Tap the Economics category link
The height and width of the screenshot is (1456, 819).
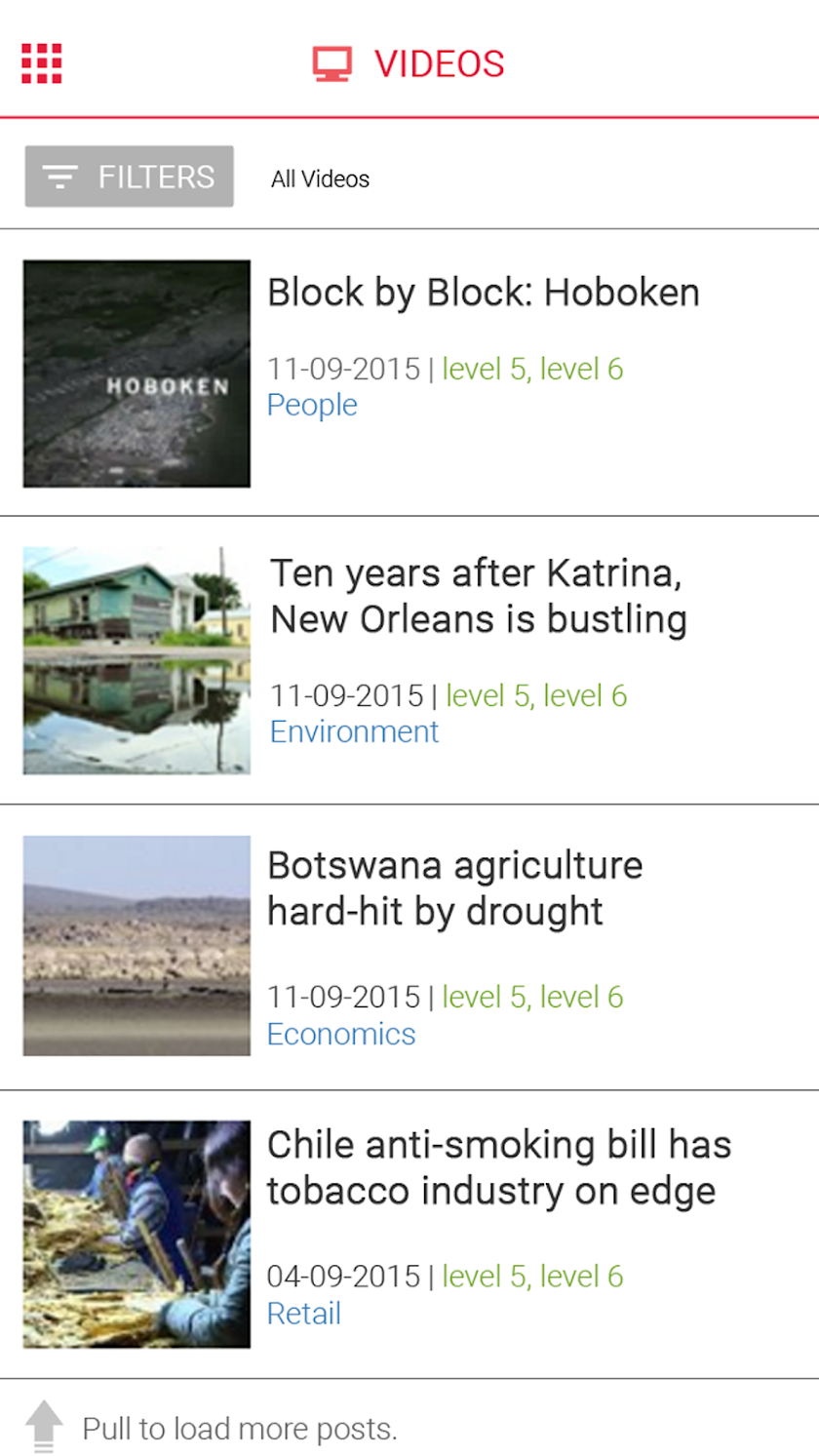341,1034
